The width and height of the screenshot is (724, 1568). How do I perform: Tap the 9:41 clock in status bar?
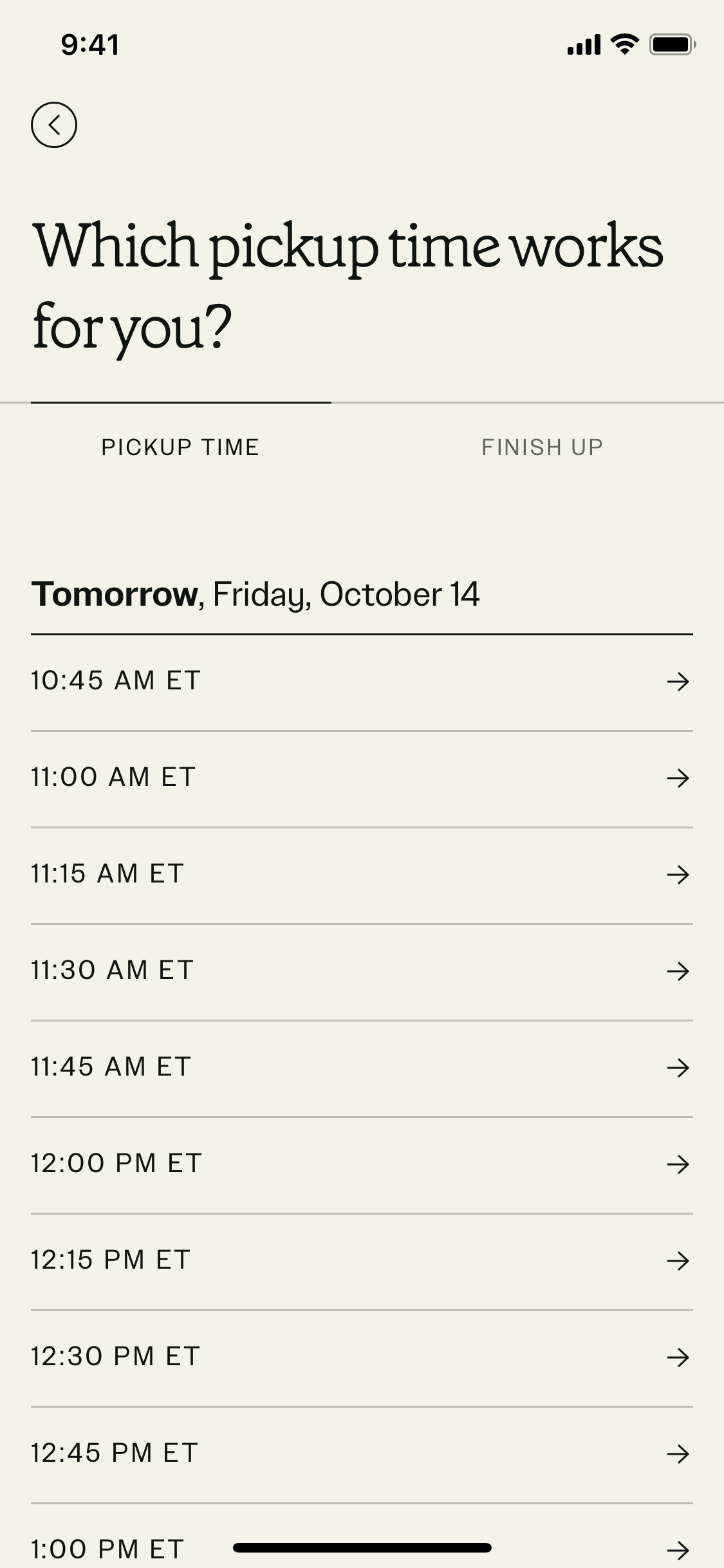point(88,44)
